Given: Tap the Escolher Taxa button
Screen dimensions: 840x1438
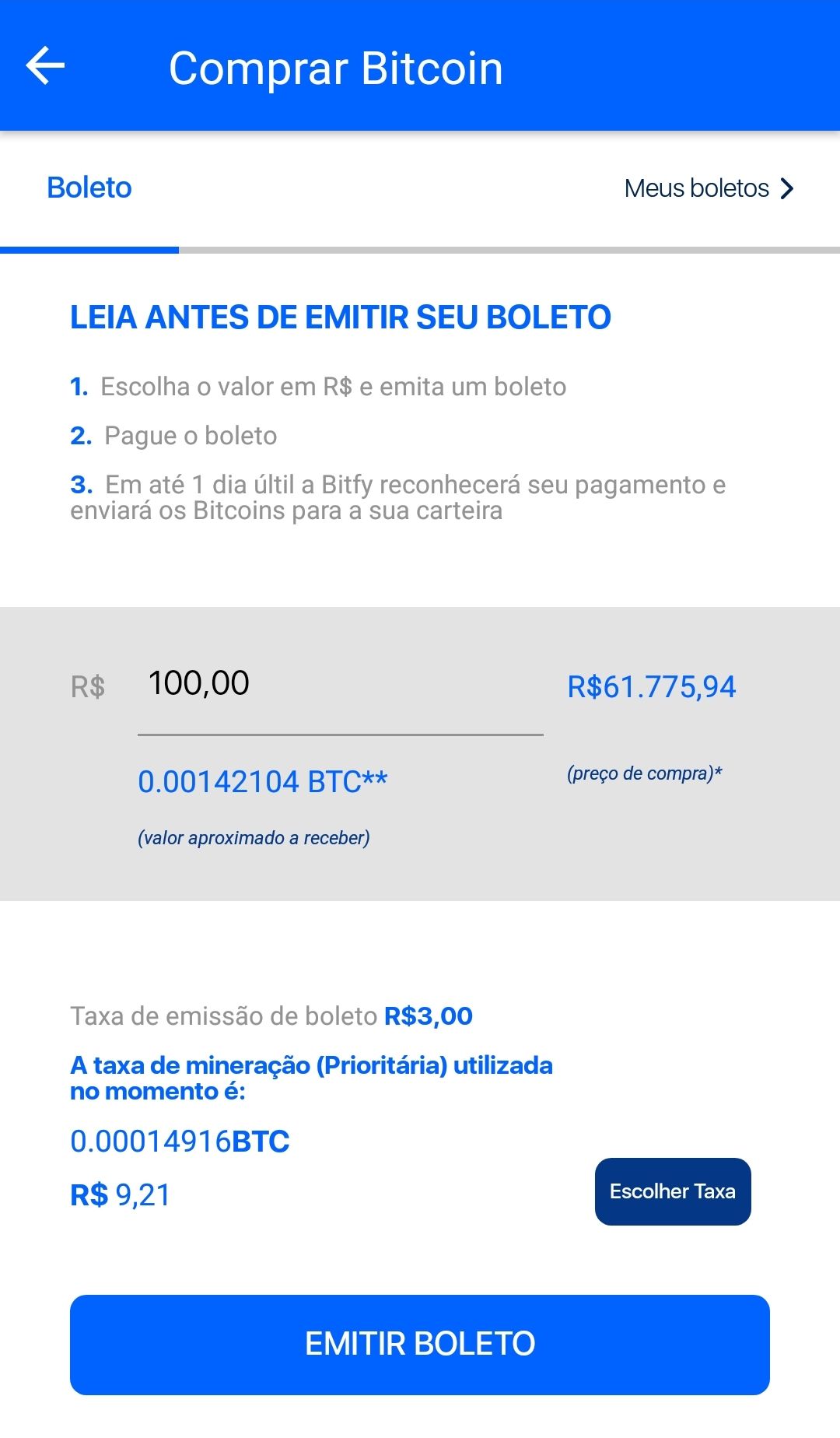Looking at the screenshot, I should click(673, 1191).
